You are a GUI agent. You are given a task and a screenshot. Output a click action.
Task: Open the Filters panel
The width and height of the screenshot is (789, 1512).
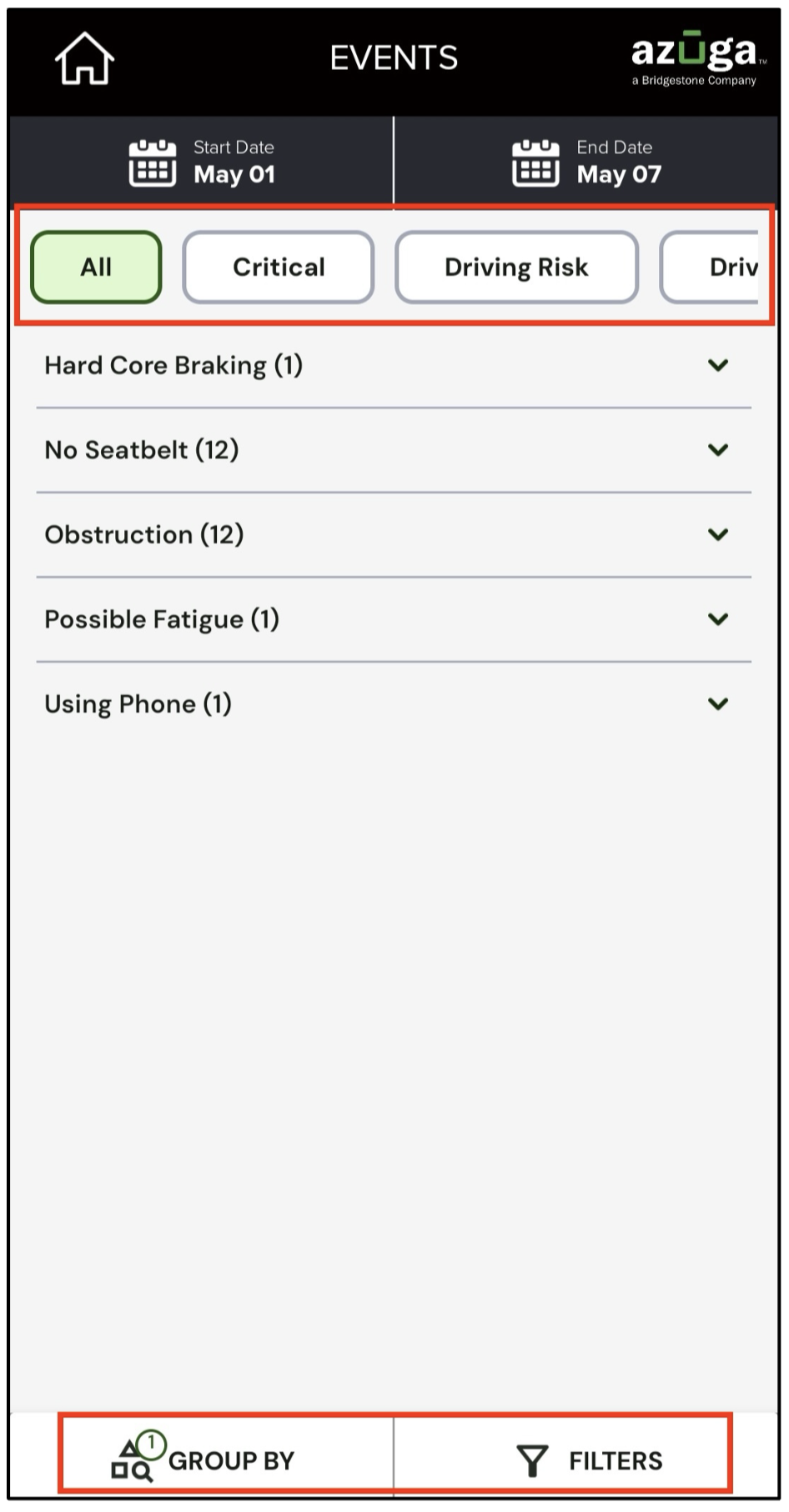589,1460
